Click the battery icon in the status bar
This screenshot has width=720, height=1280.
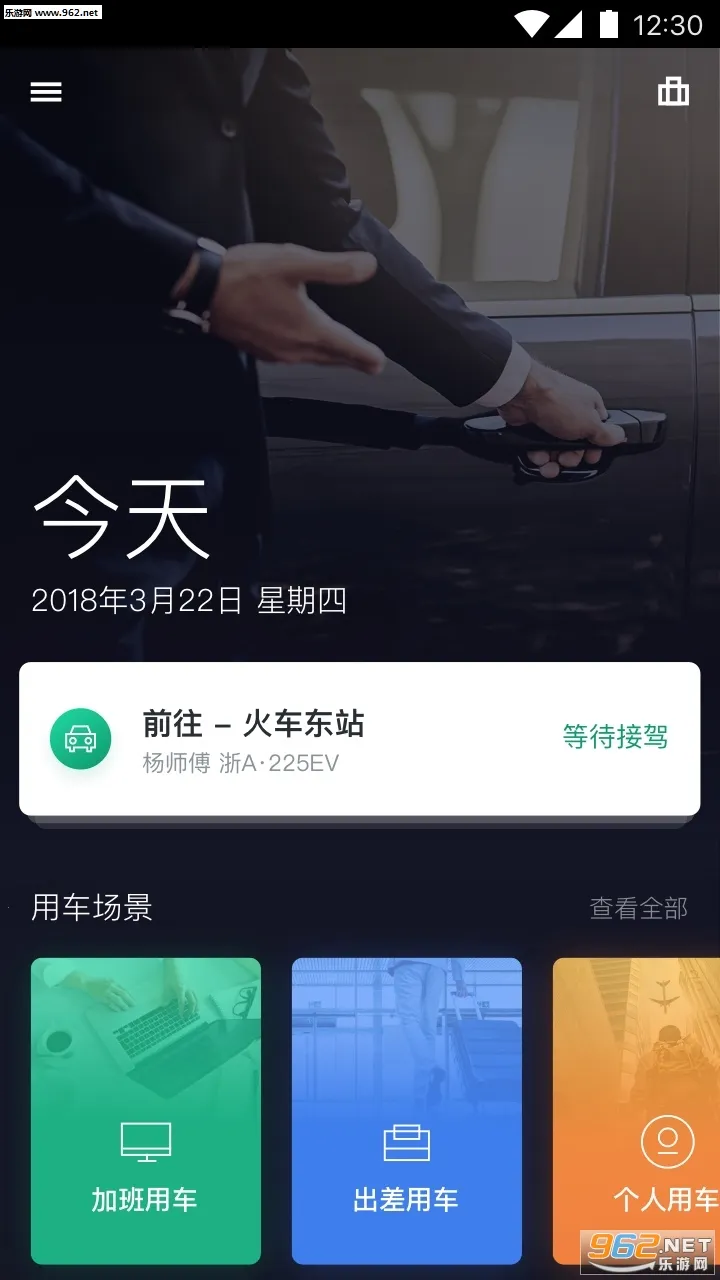tap(610, 24)
